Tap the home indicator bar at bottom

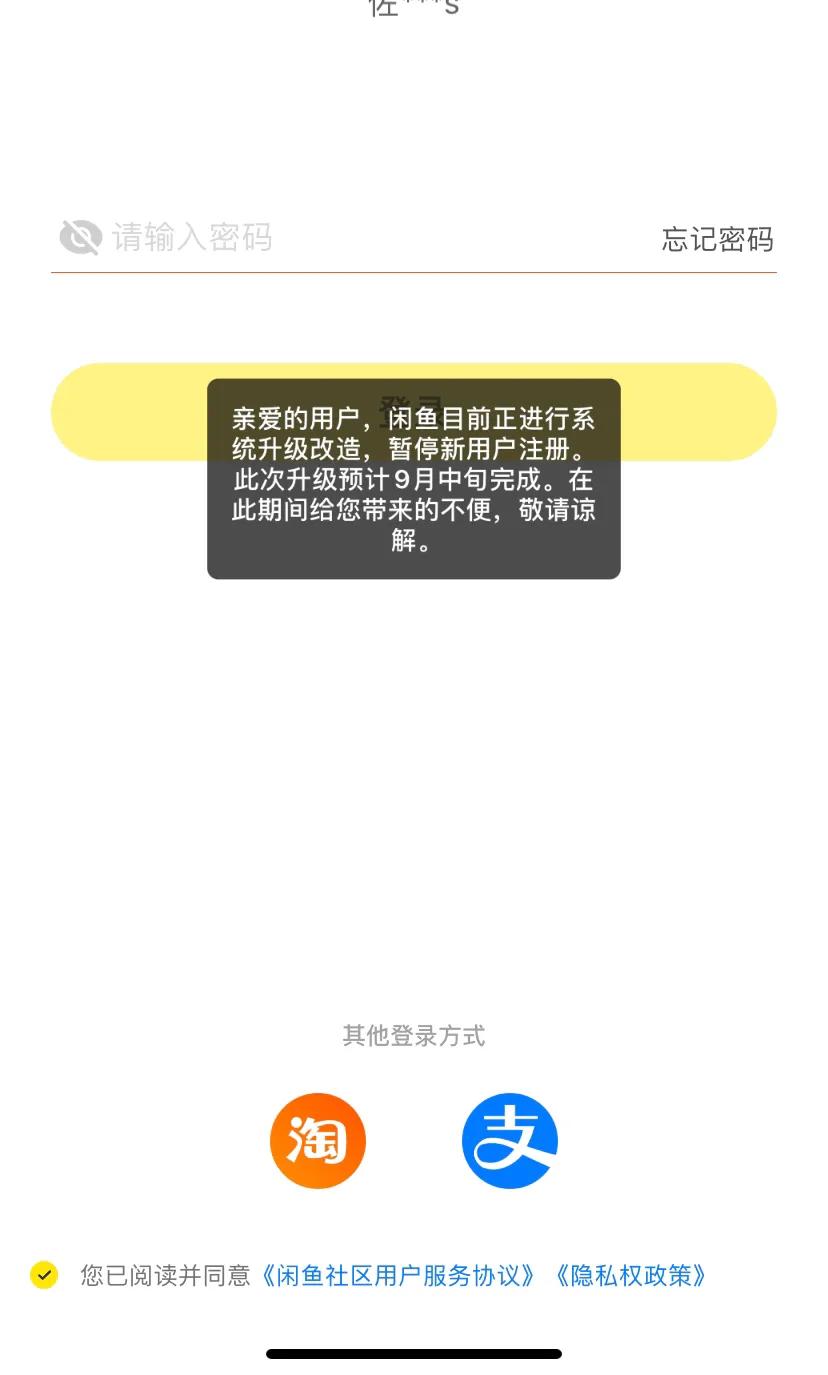pyautogui.click(x=413, y=1354)
